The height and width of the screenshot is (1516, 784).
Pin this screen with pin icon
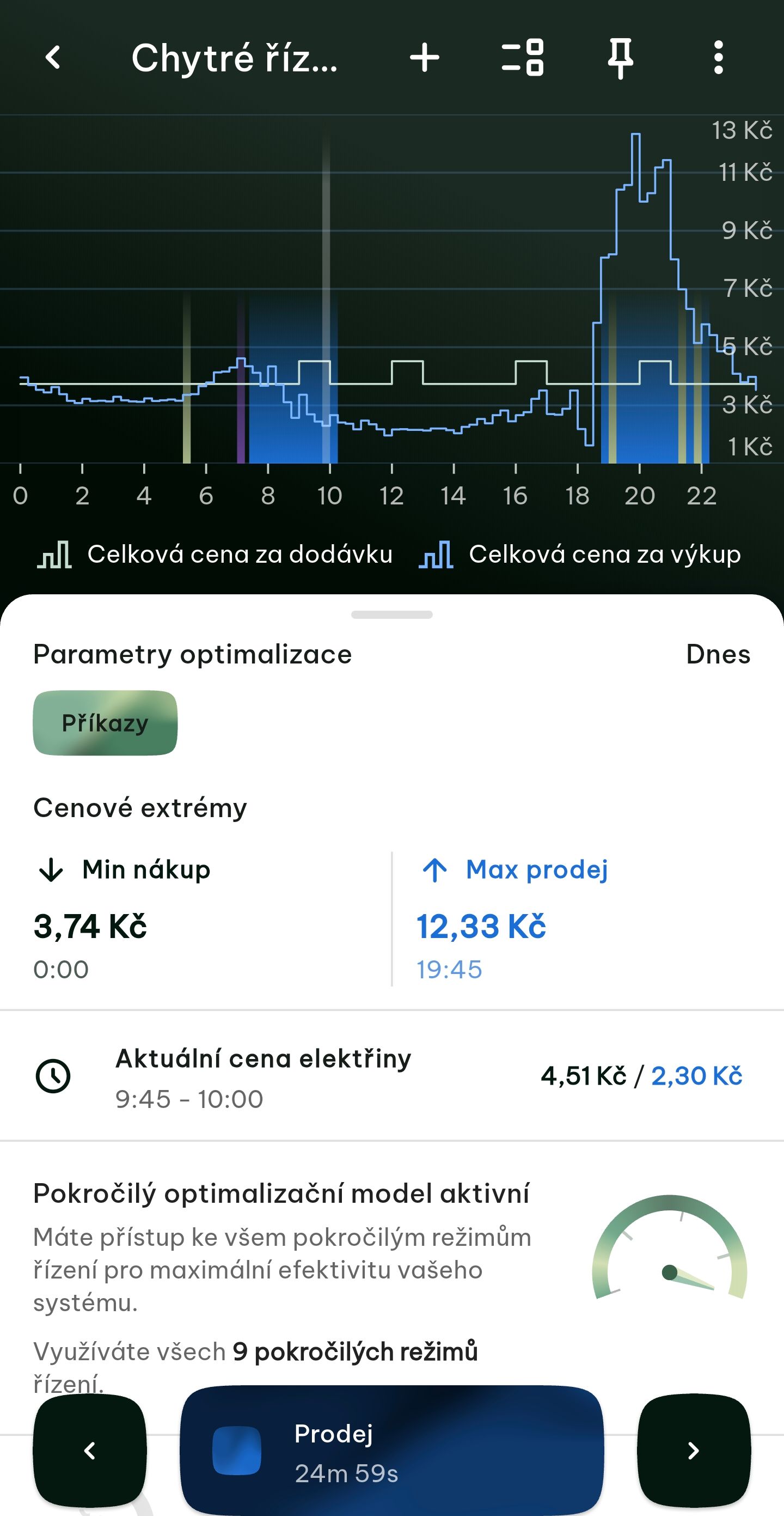(621, 58)
